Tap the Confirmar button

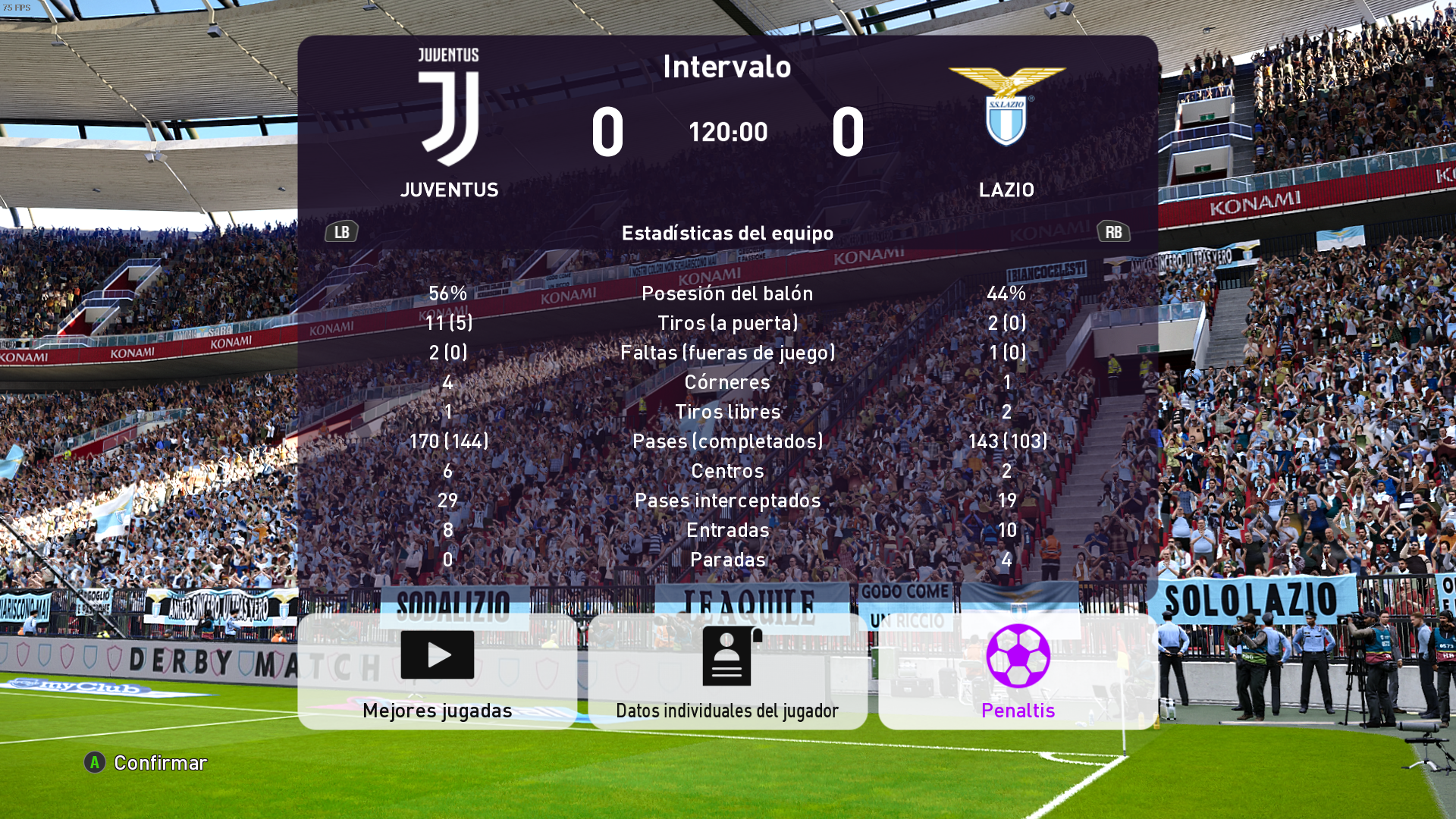146,762
